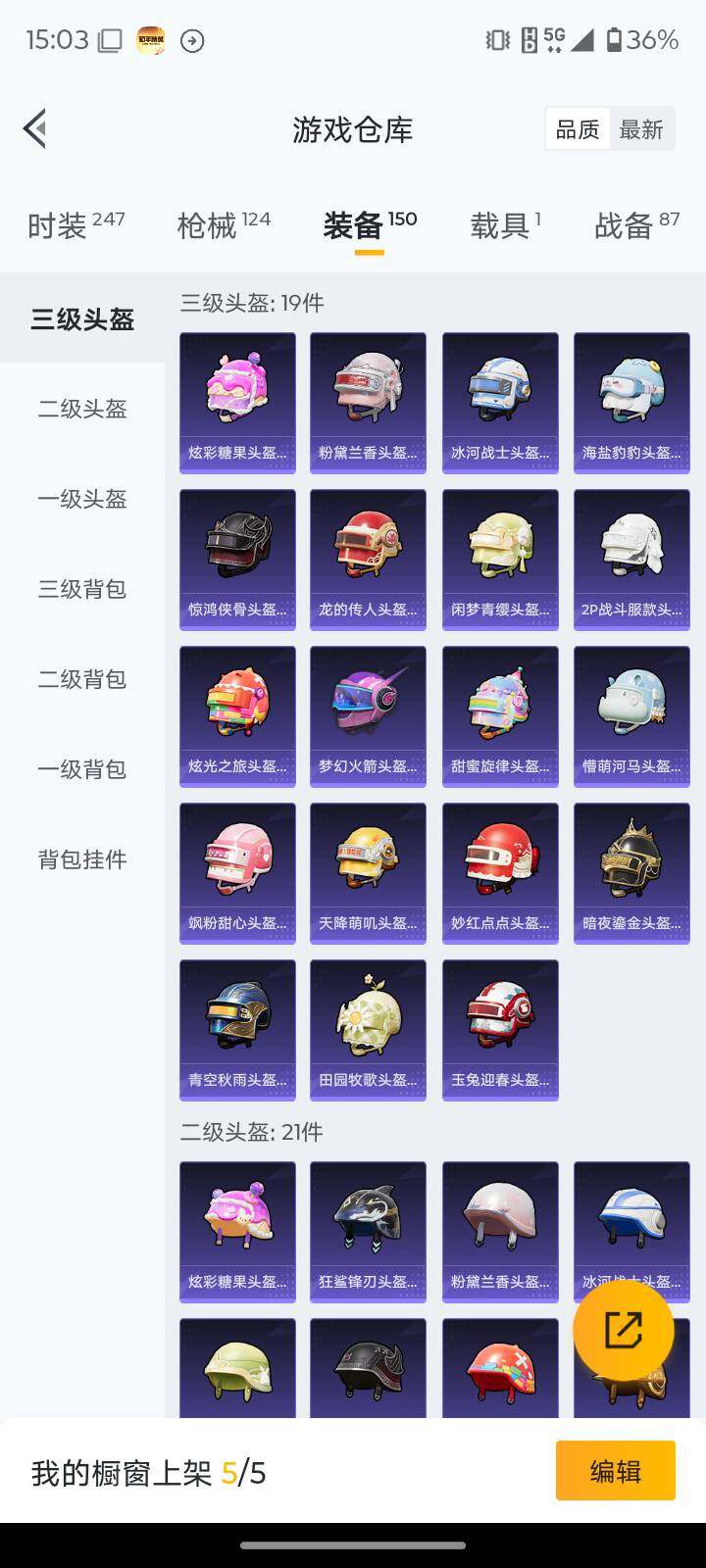This screenshot has width=706, height=1568.
Task: Open the circular arrow icon in status bar
Action: pos(192,41)
